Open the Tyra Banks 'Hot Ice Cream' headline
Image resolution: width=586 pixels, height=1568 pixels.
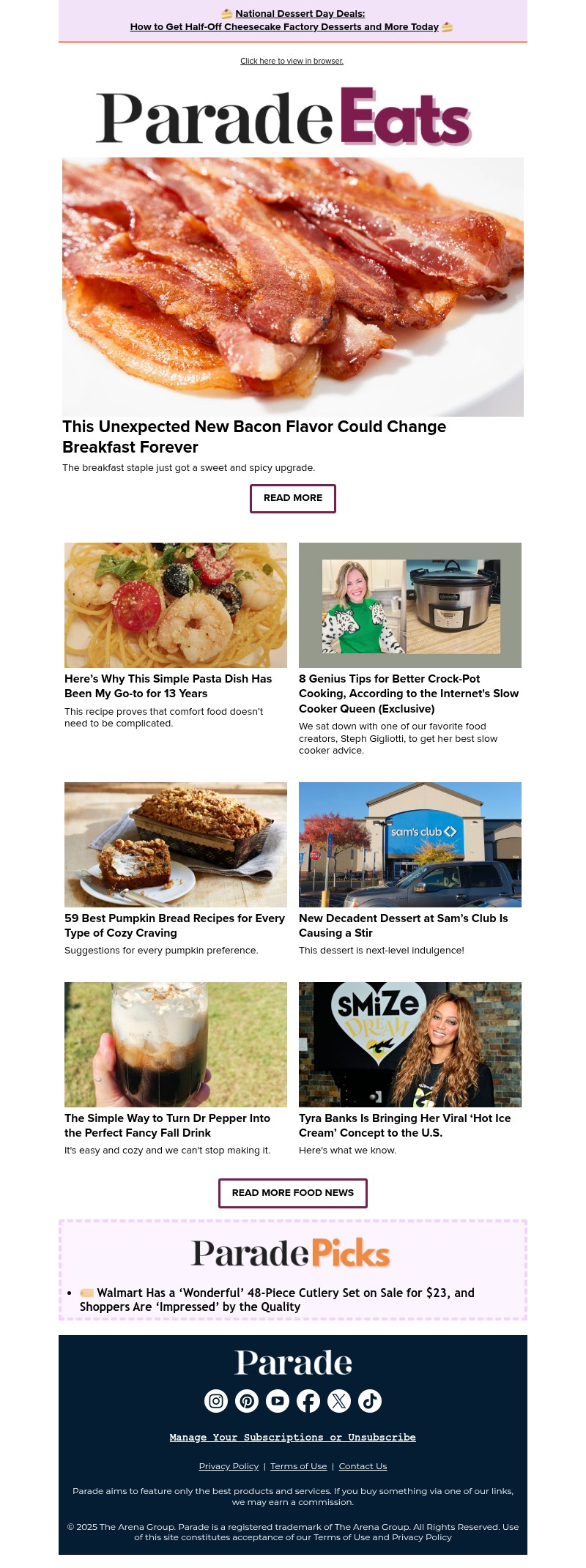coord(404,1126)
